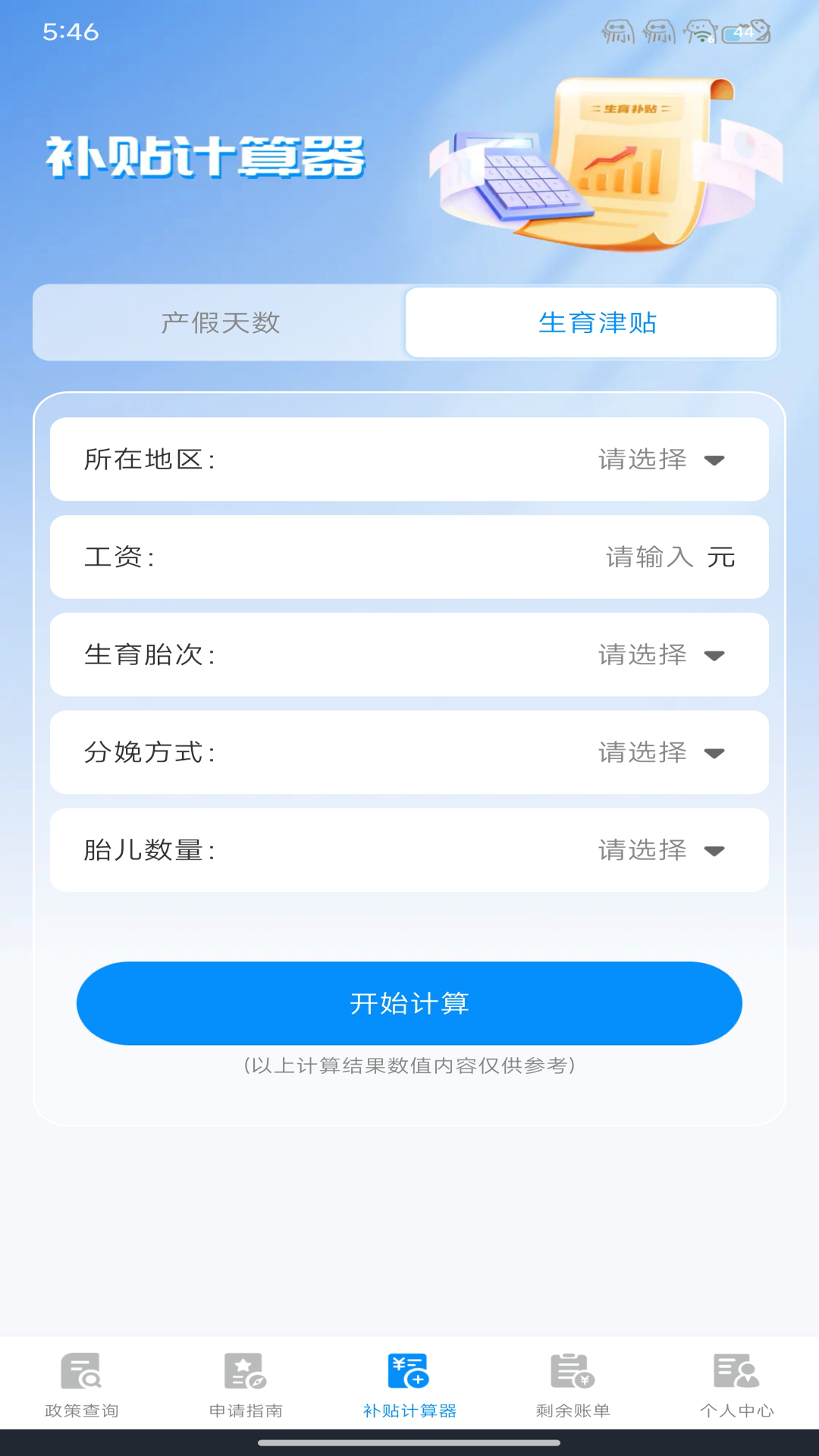The width and height of the screenshot is (819, 1456).
Task: Tap the Wi-Fi icon in the status bar
Action: tap(701, 32)
